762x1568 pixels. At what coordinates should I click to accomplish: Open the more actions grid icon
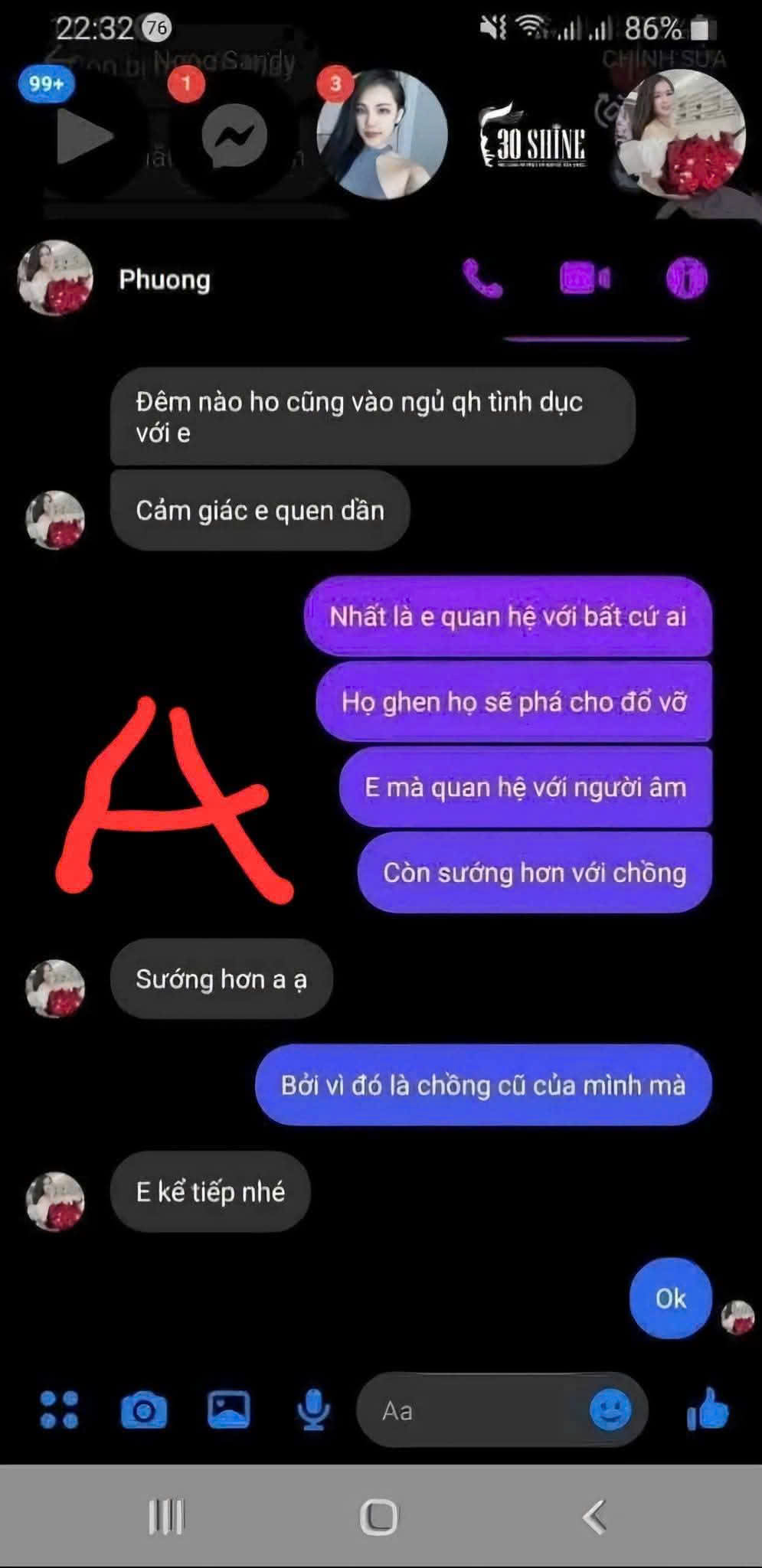[x=59, y=1410]
